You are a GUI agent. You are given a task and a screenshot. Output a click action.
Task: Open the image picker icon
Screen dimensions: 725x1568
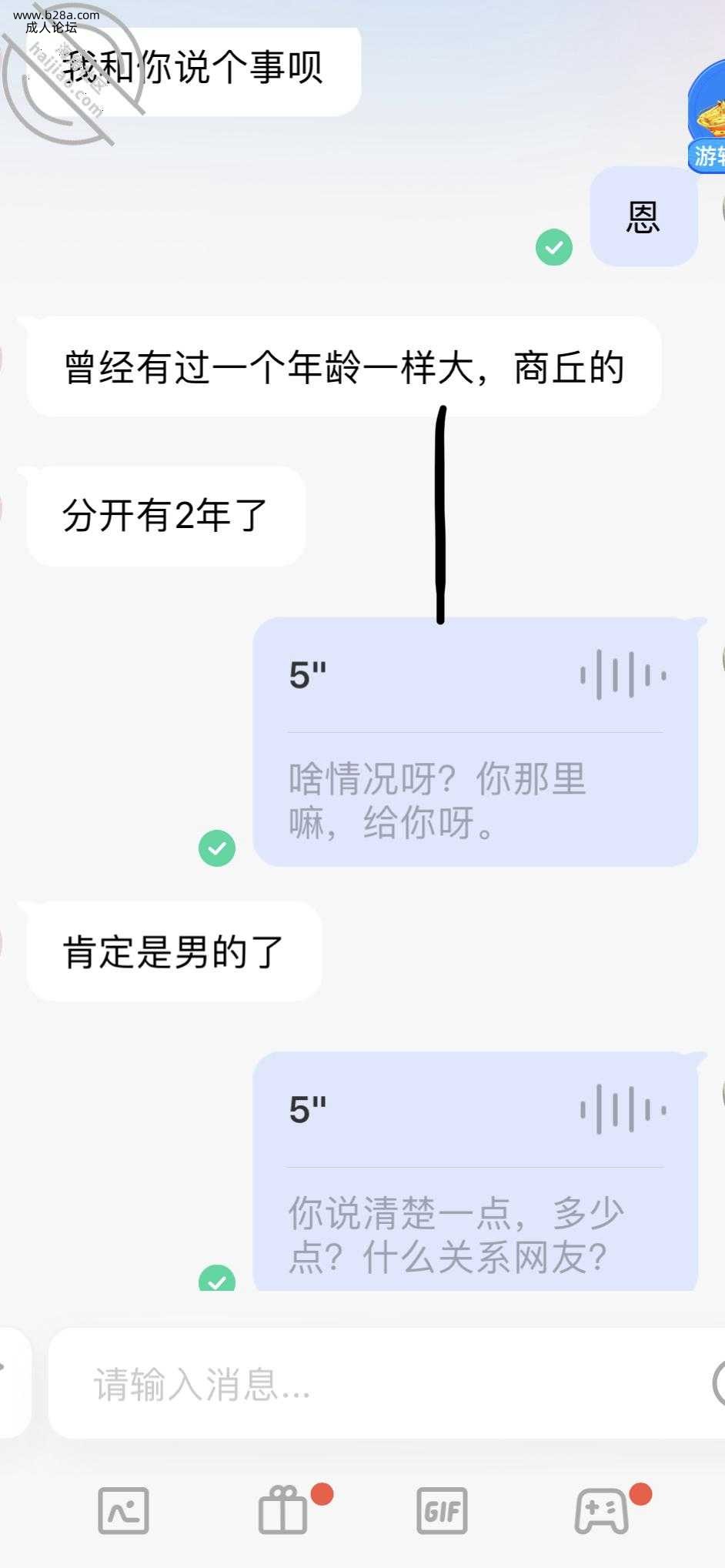pyautogui.click(x=123, y=1510)
